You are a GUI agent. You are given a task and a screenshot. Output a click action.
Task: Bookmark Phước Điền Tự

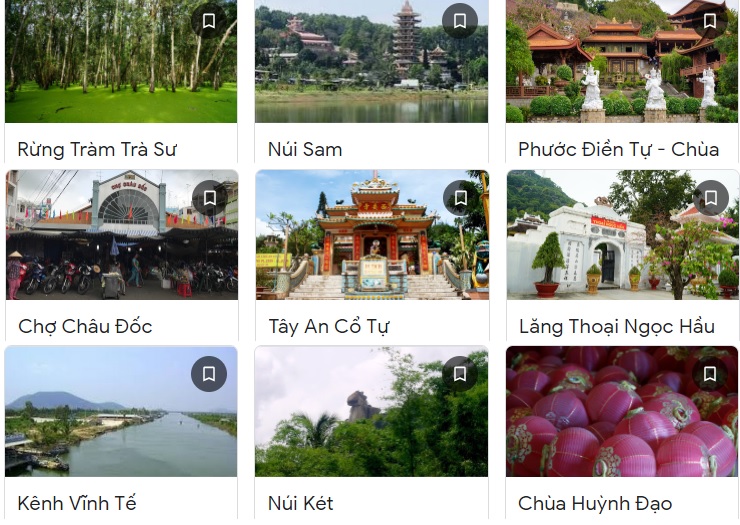pos(710,21)
